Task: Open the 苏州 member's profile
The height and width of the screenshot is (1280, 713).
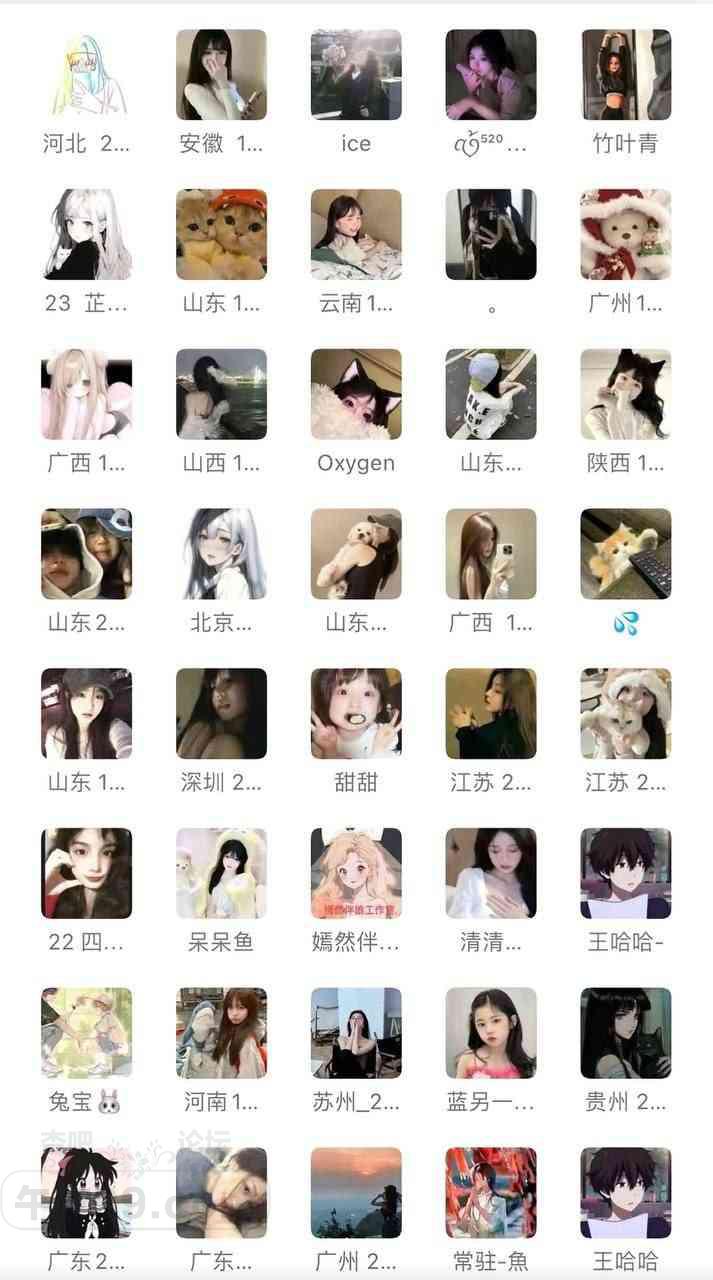Action: coord(356,1033)
